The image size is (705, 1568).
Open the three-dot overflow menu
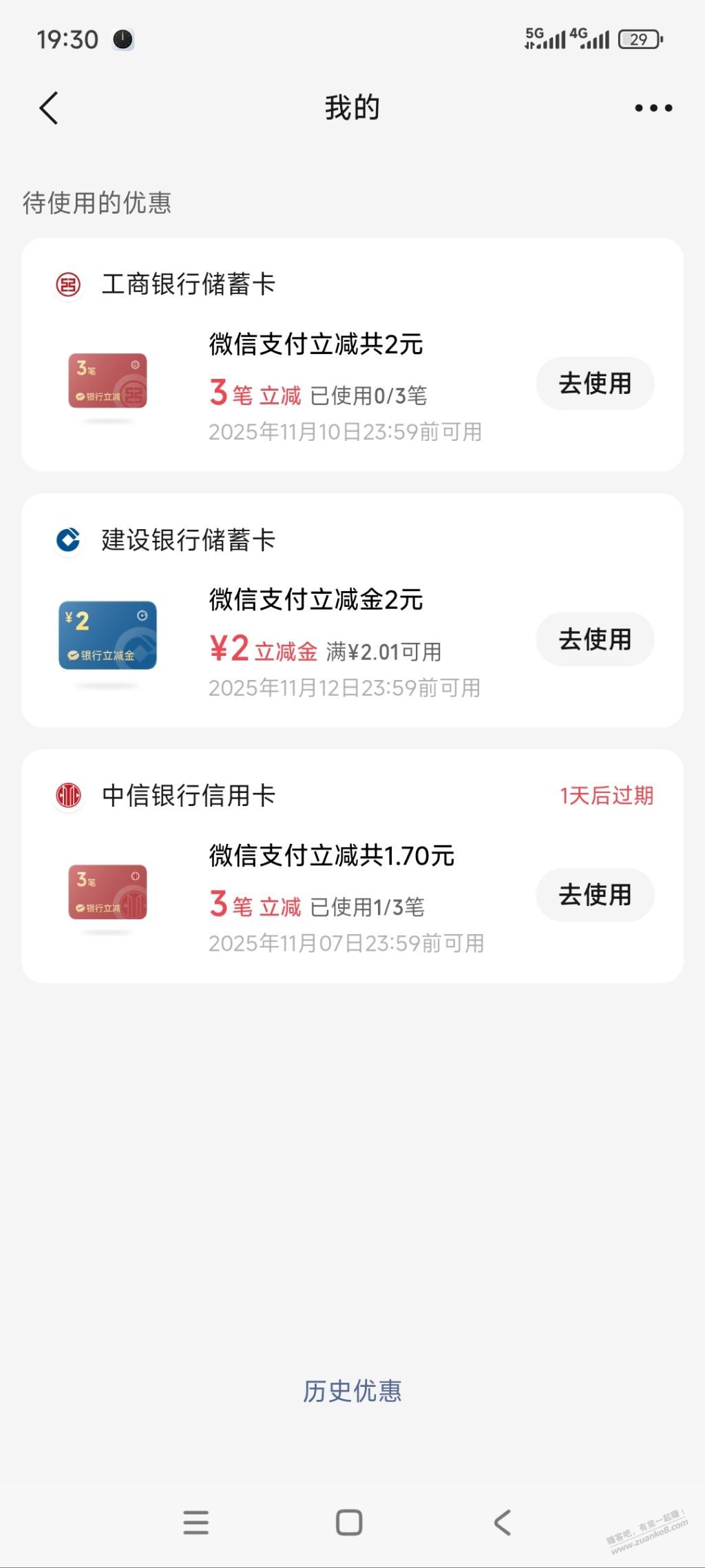pyautogui.click(x=653, y=108)
